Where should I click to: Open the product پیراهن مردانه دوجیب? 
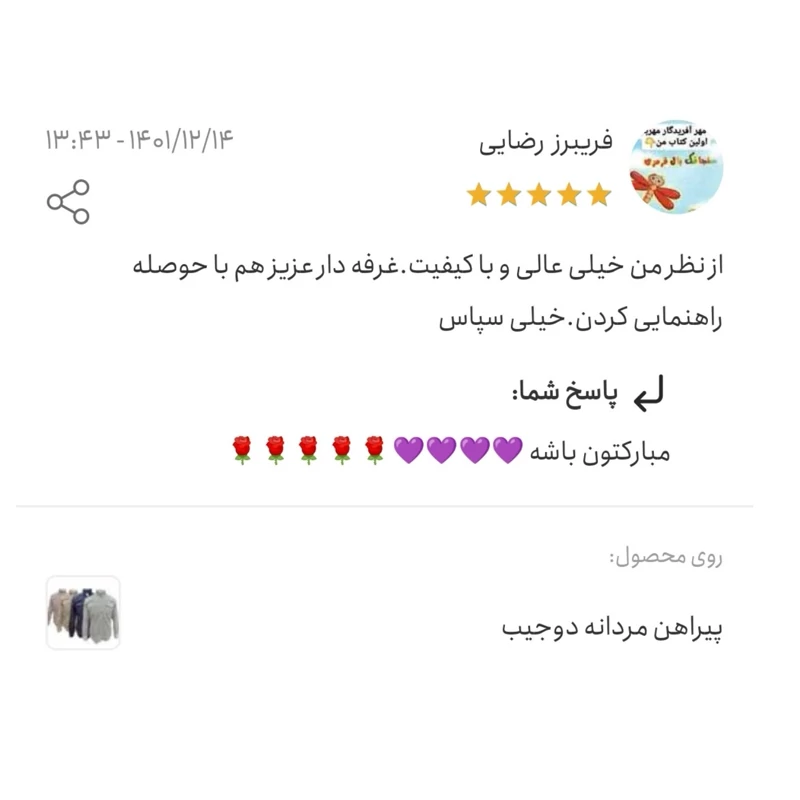coord(611,628)
